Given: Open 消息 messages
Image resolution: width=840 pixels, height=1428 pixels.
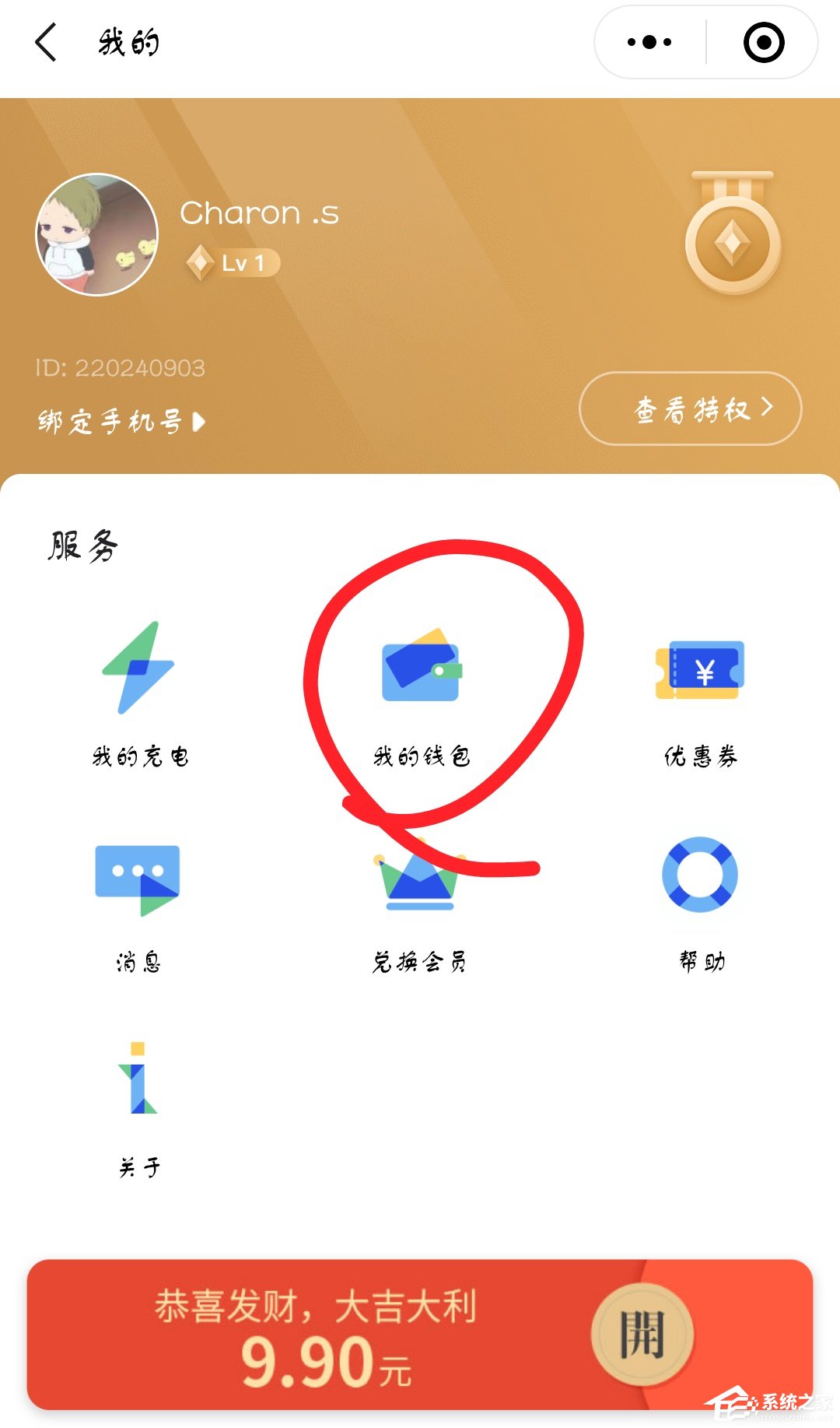Looking at the screenshot, I should click(x=138, y=903).
